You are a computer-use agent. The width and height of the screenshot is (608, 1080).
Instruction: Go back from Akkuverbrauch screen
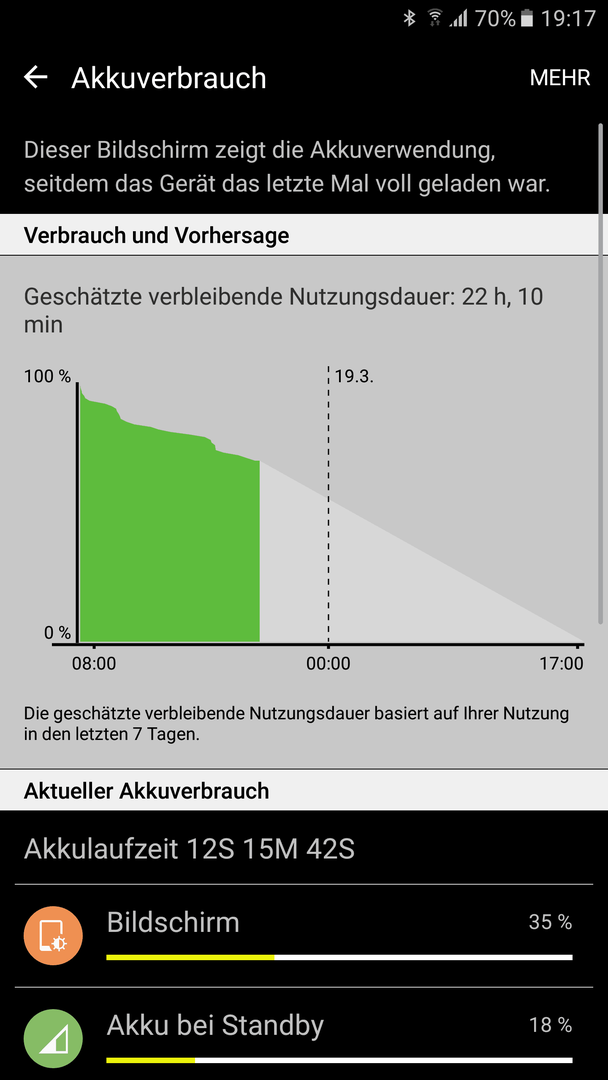(36, 78)
